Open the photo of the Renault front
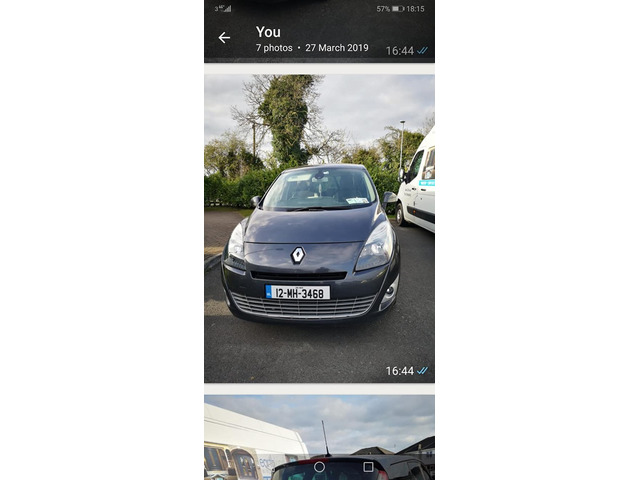 tap(319, 228)
